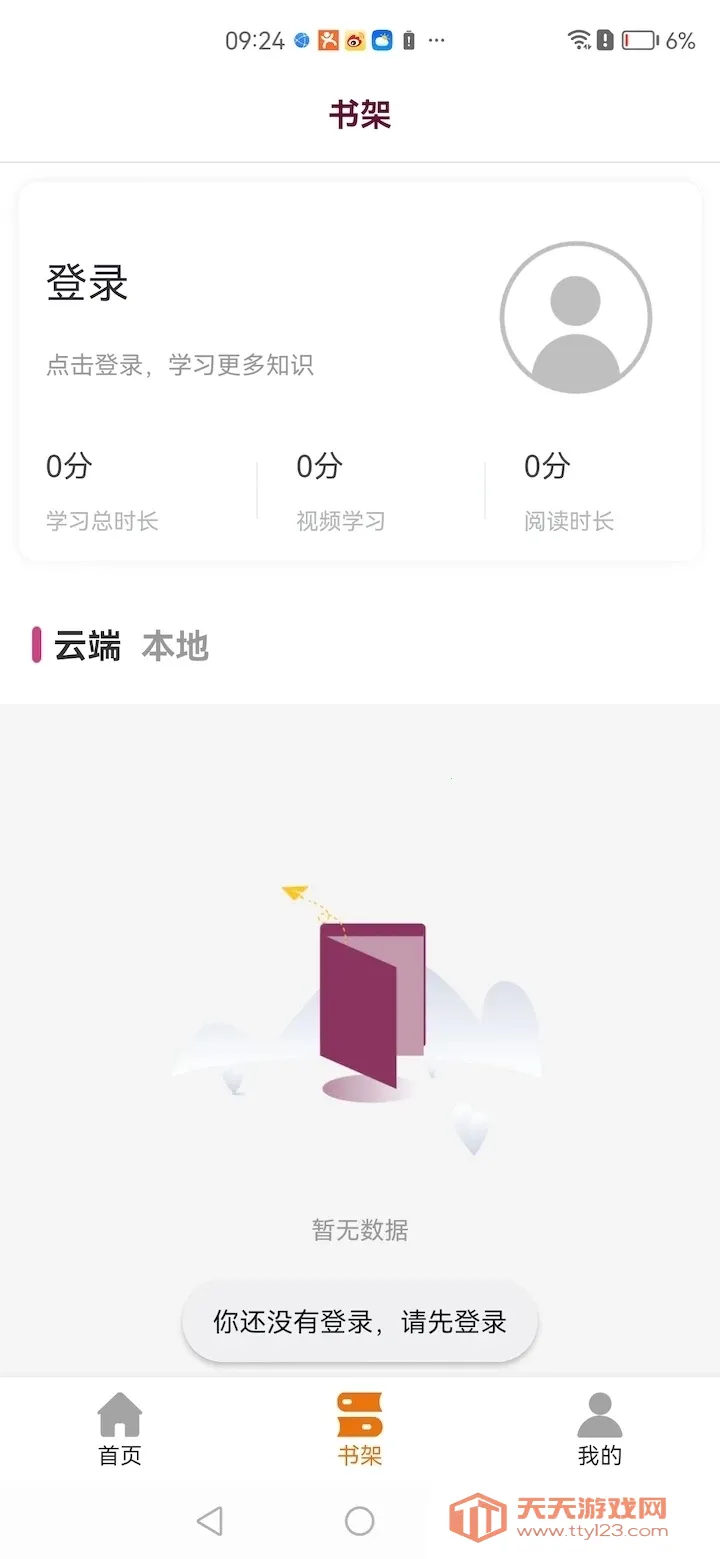
Task: Tap the Android back navigation arrow
Action: (210, 1521)
